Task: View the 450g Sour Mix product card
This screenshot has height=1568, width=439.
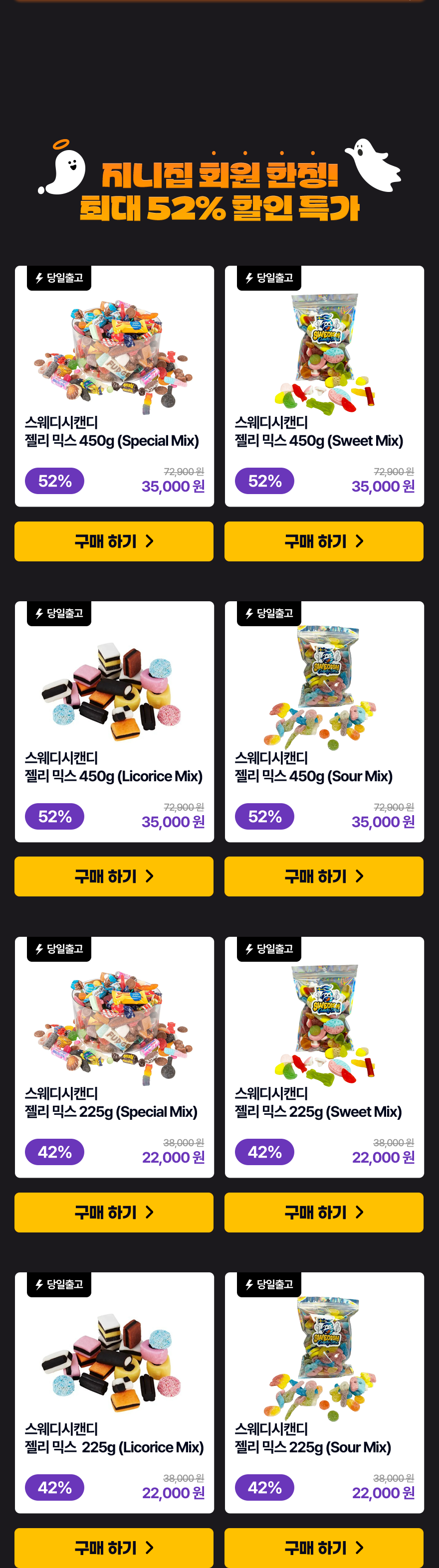Action: click(324, 721)
